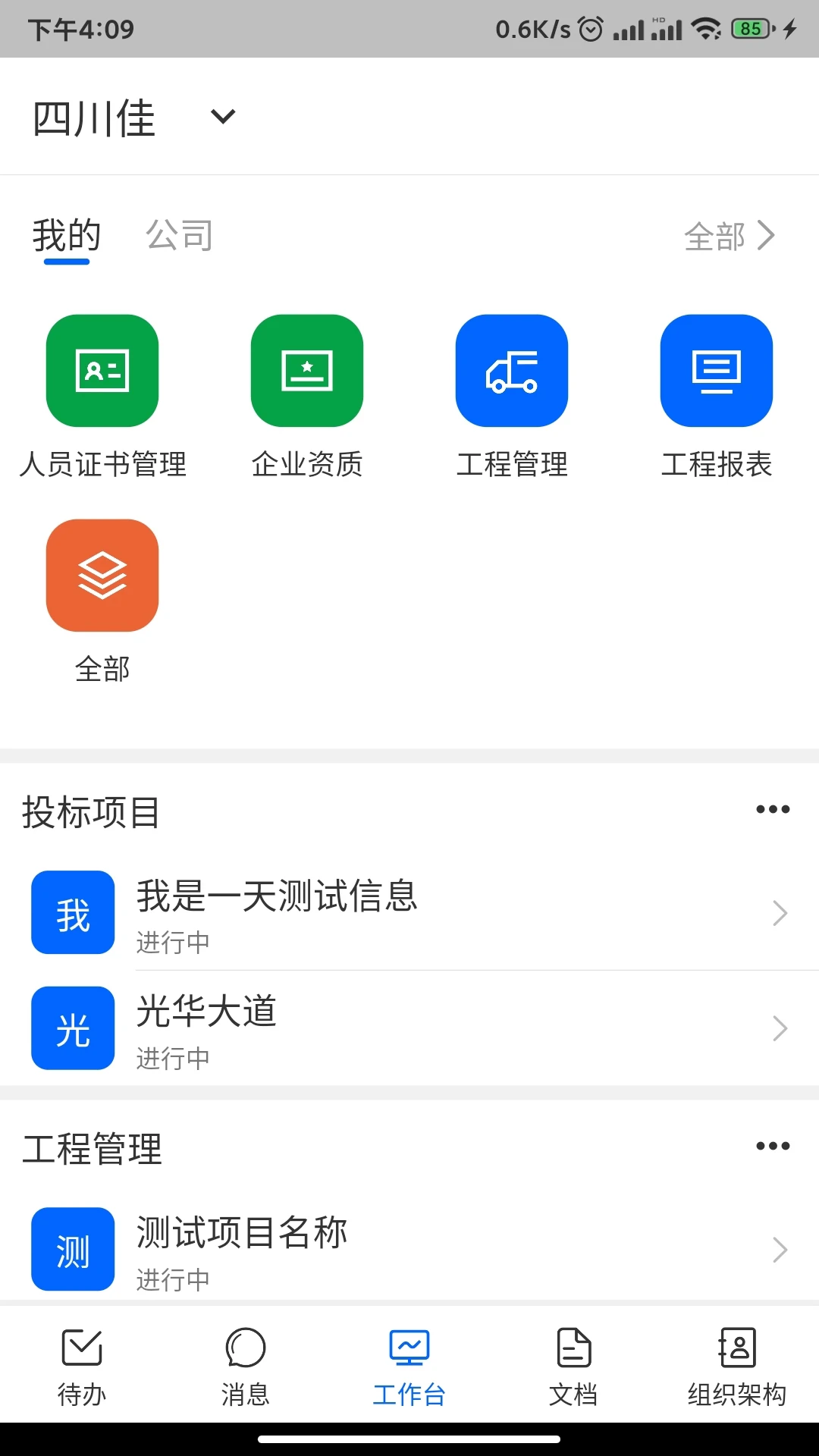Open the 企业资质 app icon
819x1456 pixels.
coord(307,370)
